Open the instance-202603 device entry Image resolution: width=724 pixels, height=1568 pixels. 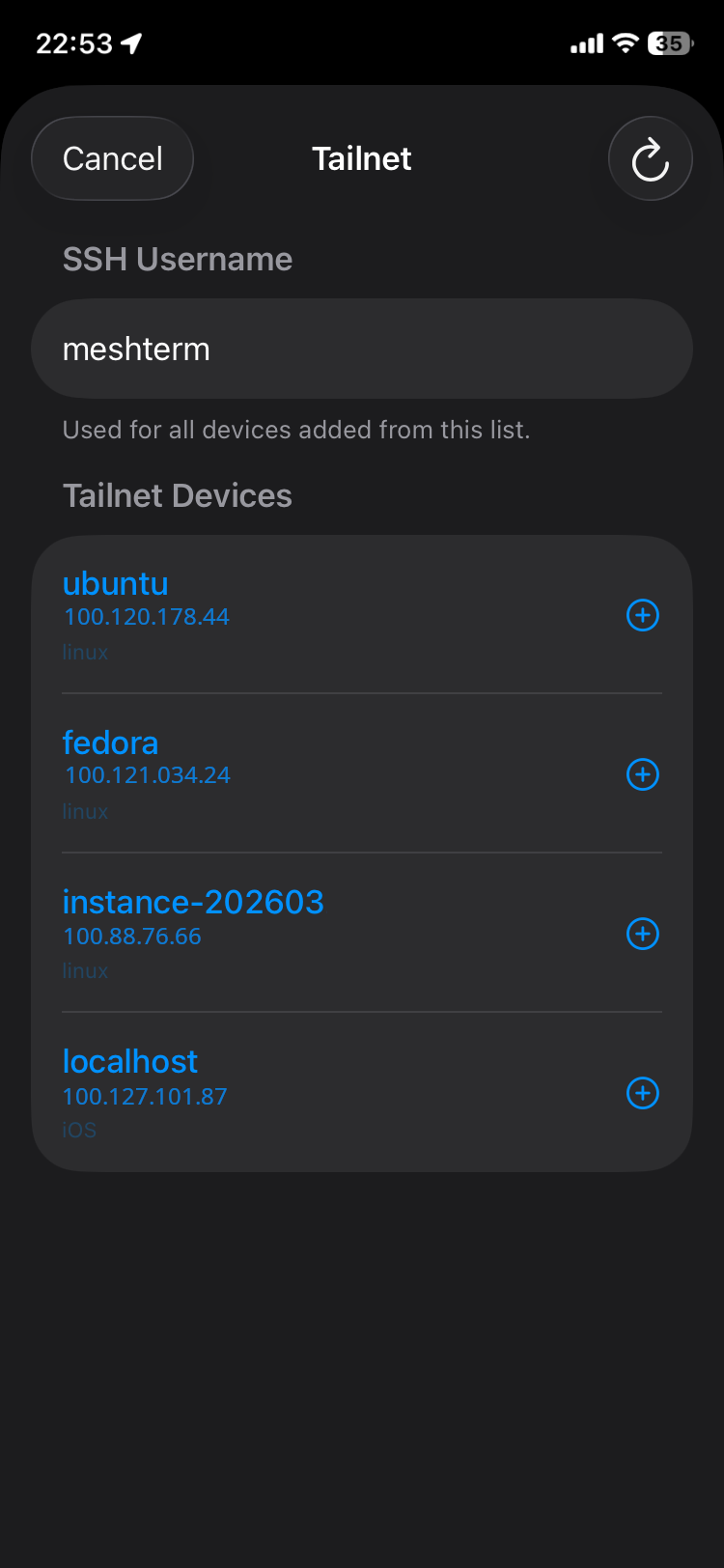[x=193, y=902]
